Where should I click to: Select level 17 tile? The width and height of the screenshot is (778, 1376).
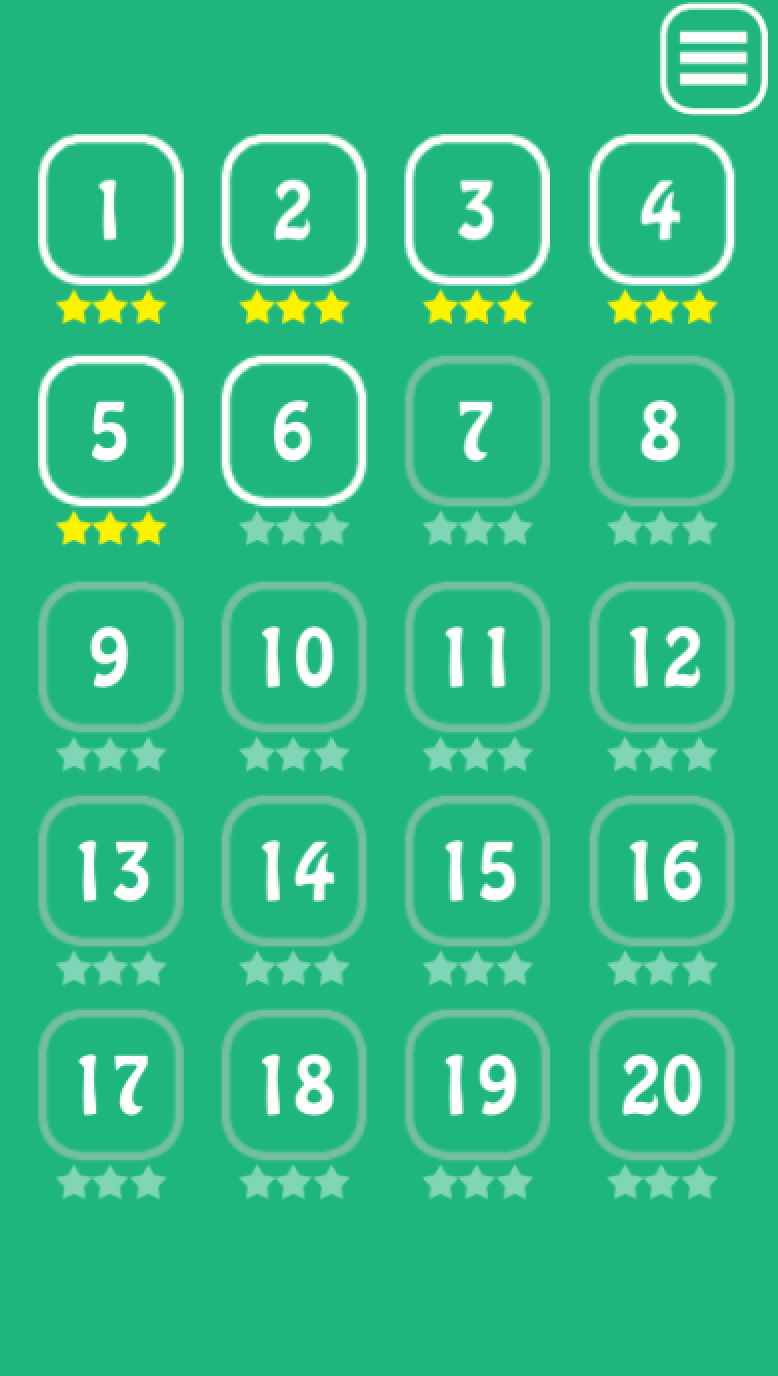[x=111, y=1084]
